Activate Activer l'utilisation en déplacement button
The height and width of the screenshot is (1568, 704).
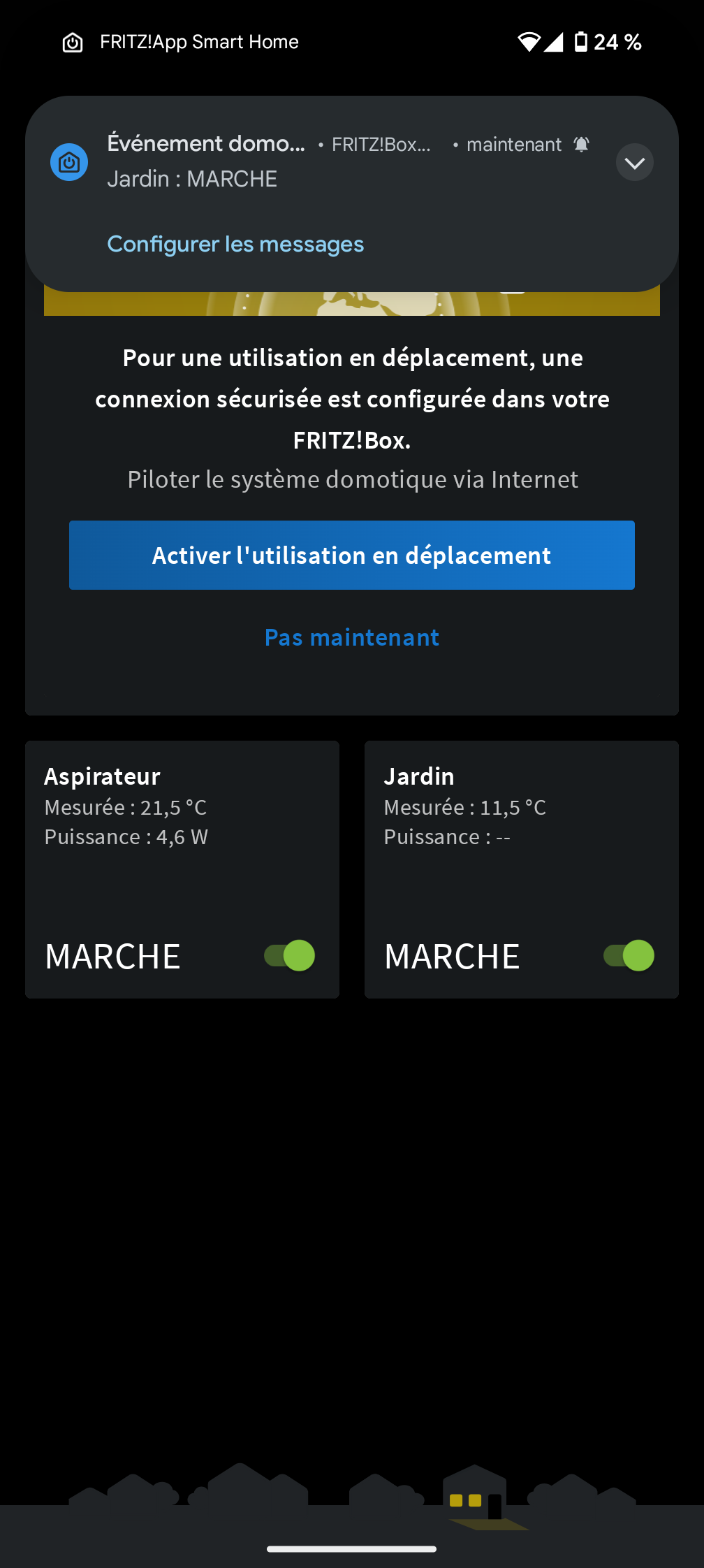coord(352,555)
